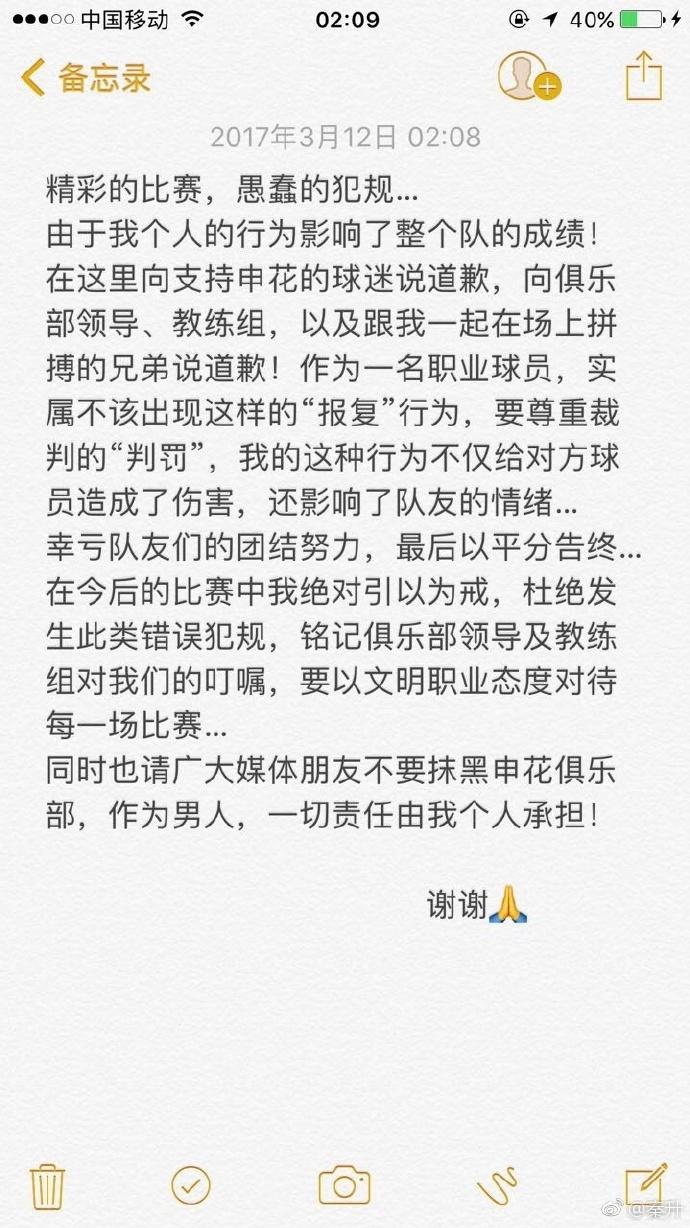Image resolution: width=690 pixels, height=1228 pixels.
Task: Share this note
Action: tap(644, 75)
